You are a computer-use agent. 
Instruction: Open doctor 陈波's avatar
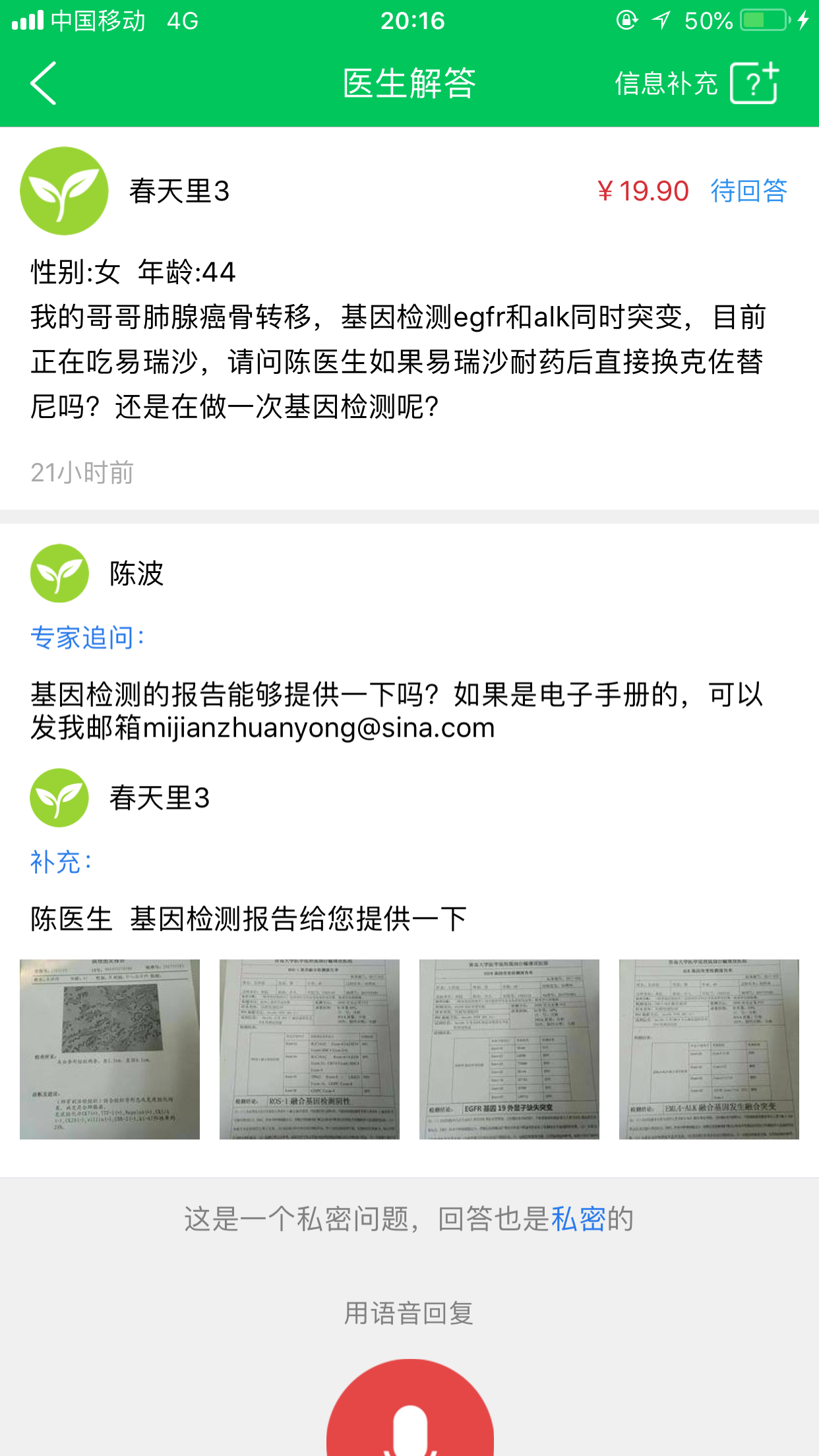click(59, 573)
